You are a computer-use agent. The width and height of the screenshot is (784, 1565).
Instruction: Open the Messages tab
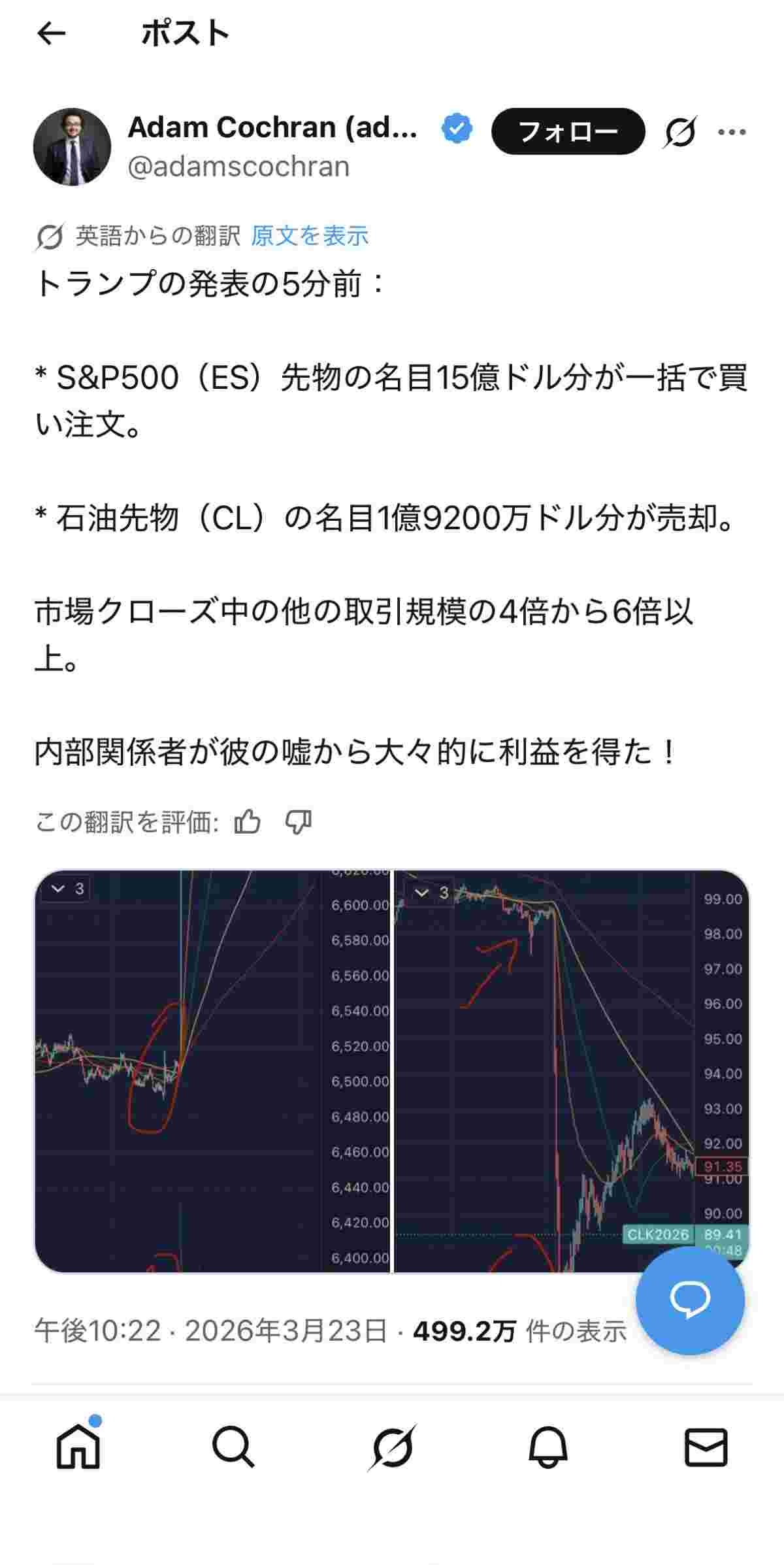706,1447
